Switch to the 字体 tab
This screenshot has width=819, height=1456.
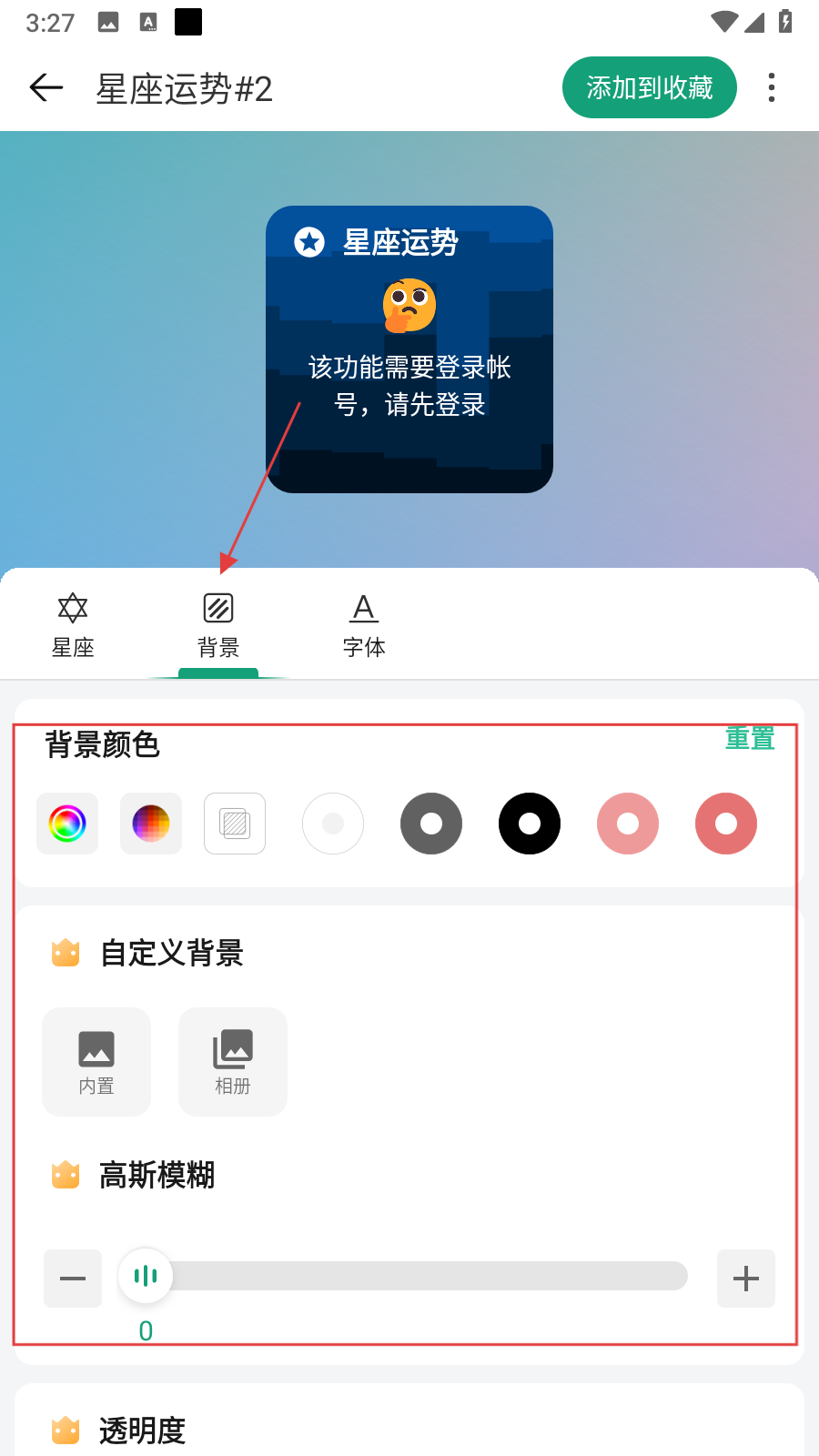pyautogui.click(x=364, y=625)
